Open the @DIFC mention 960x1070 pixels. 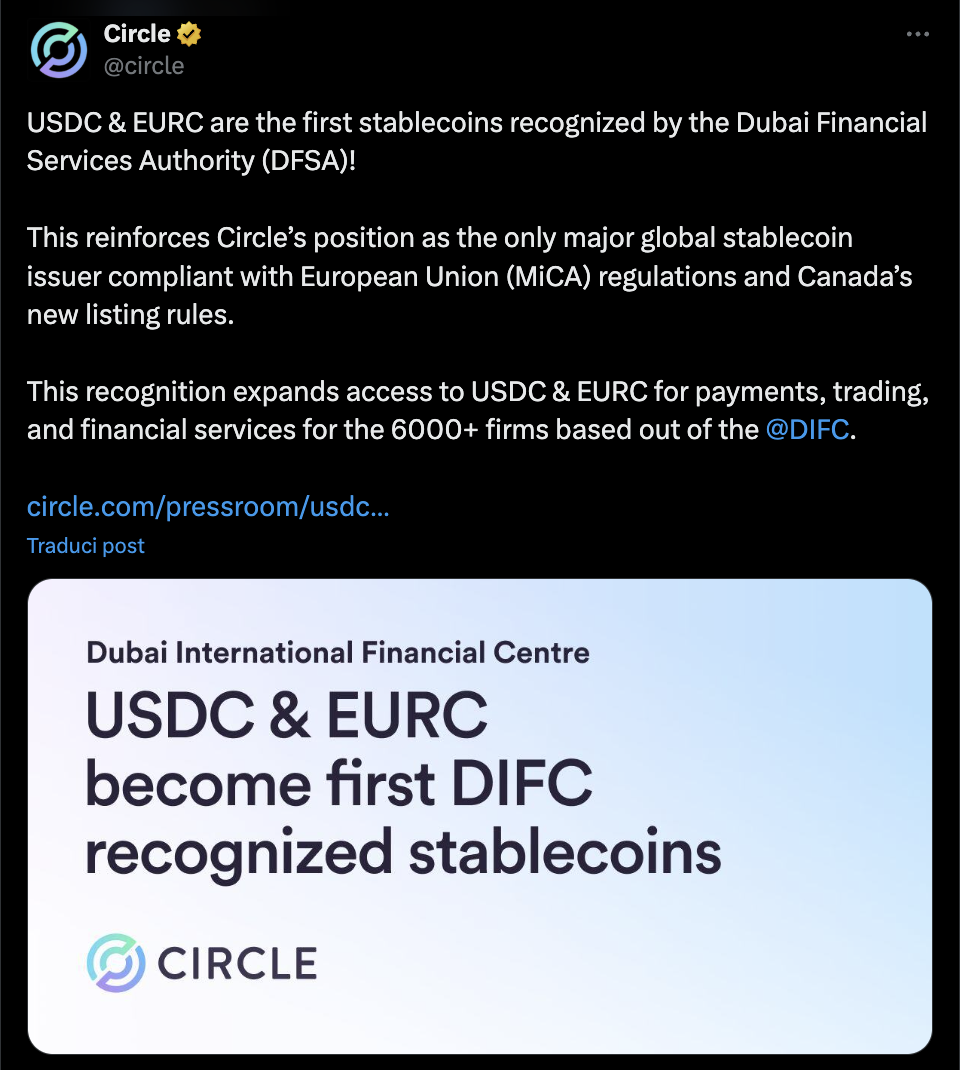pos(807,430)
